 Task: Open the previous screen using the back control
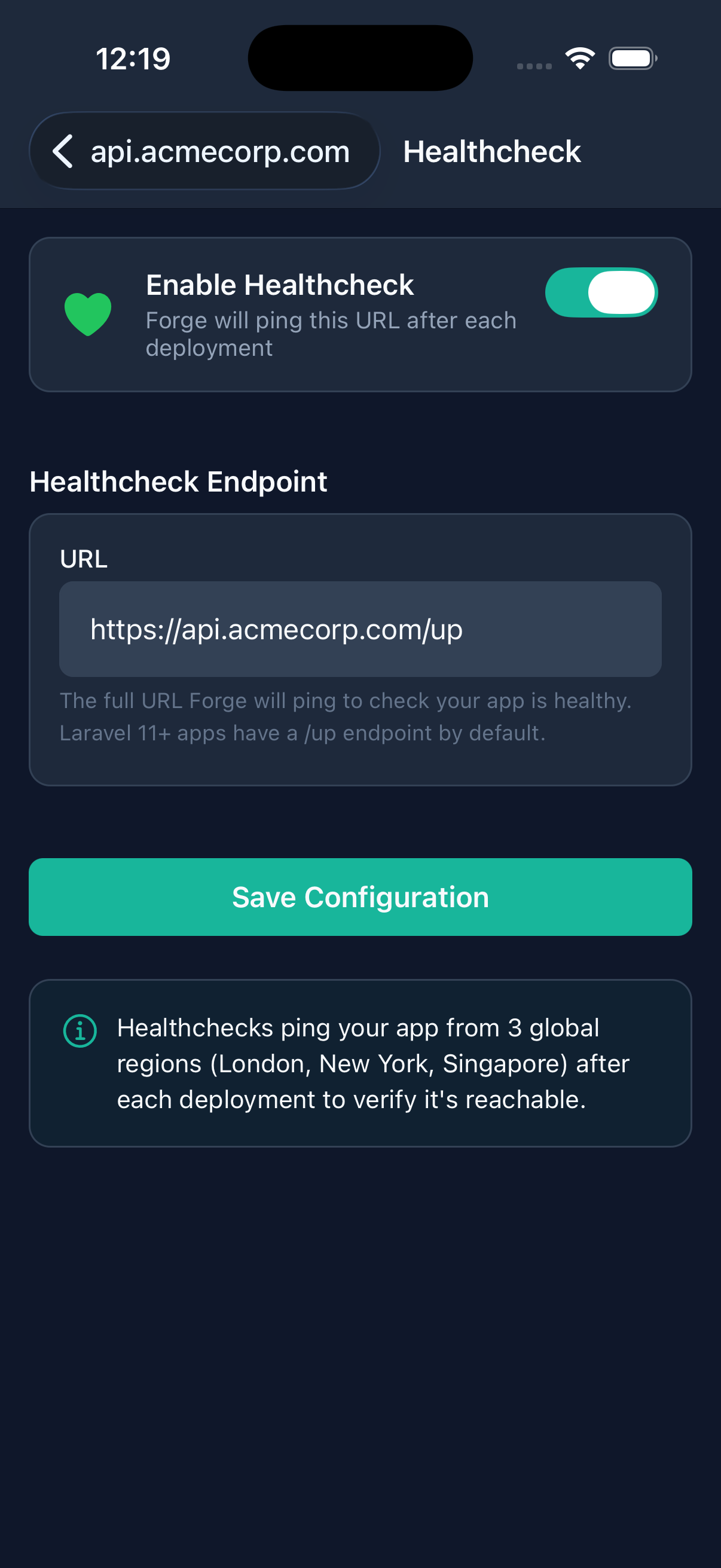(x=63, y=151)
